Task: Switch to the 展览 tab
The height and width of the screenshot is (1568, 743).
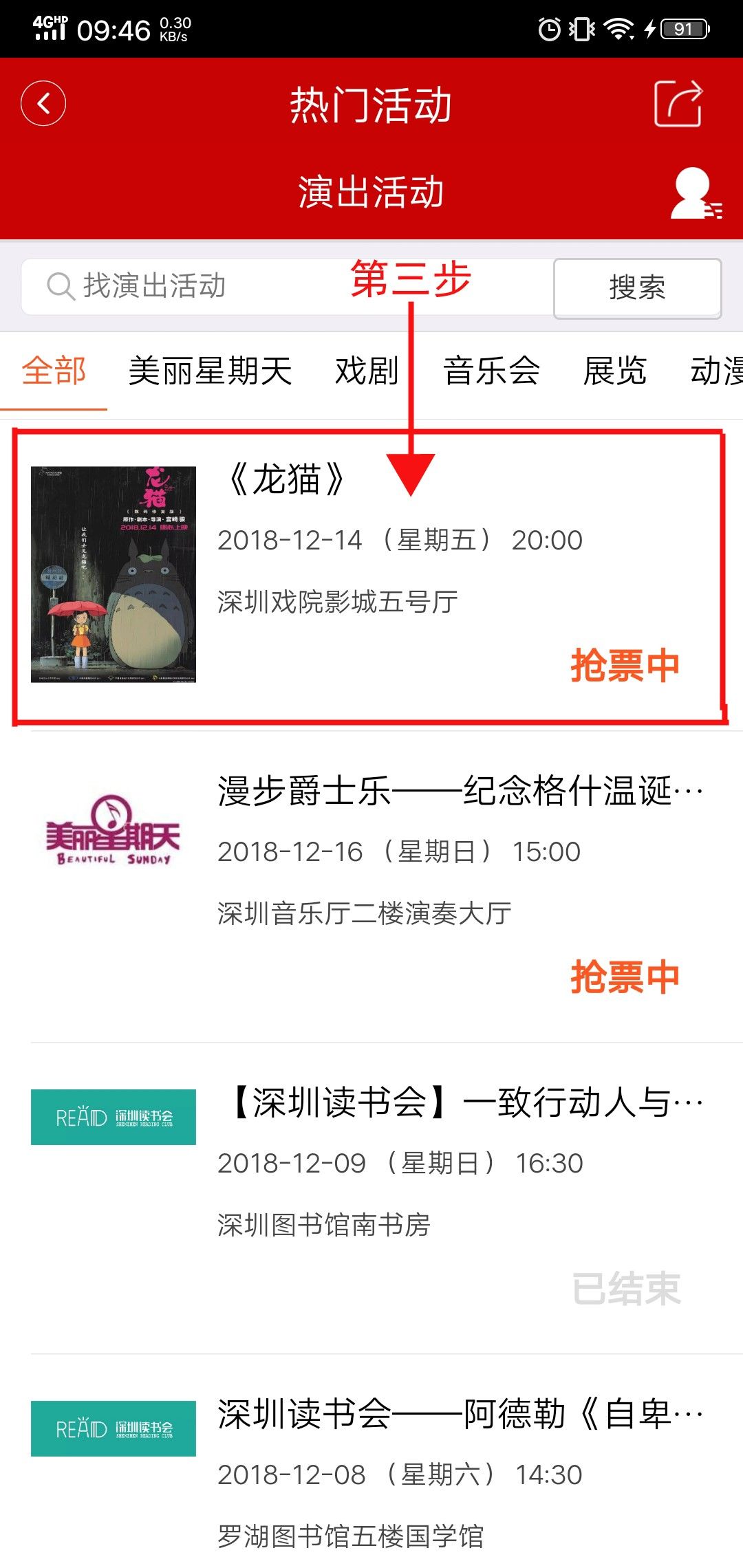Action: [615, 371]
